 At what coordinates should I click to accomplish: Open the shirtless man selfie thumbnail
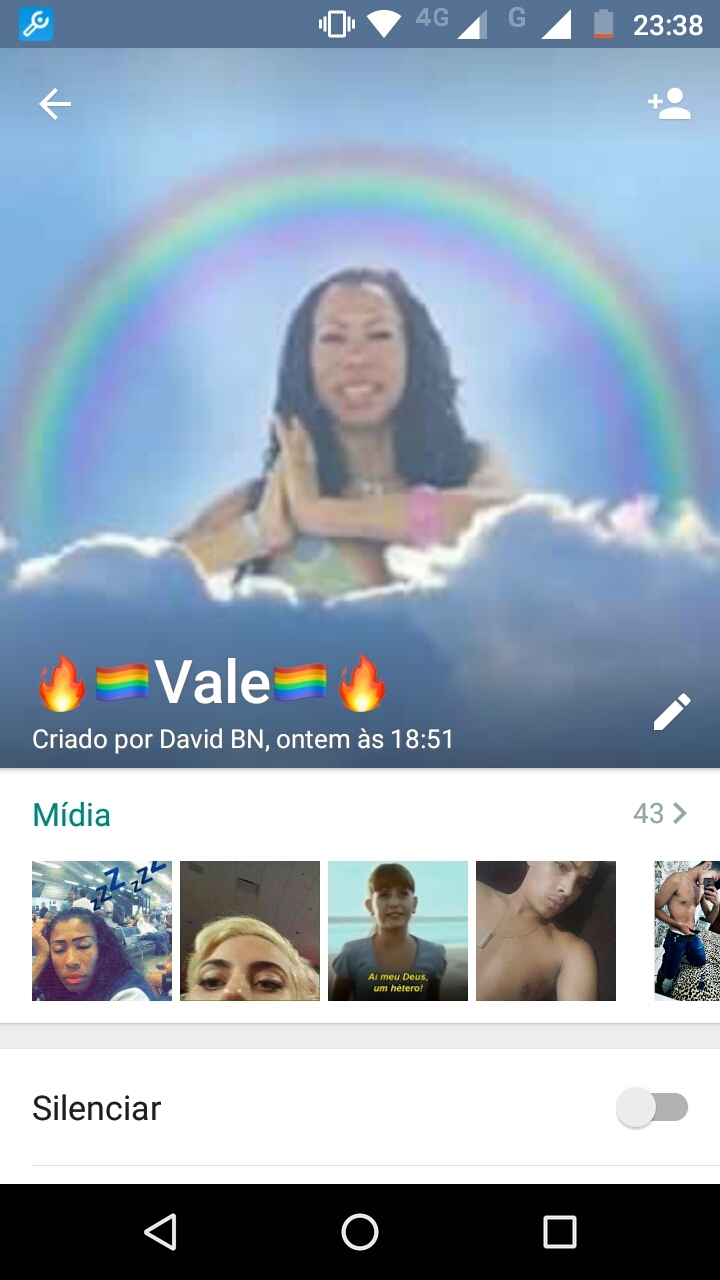546,931
